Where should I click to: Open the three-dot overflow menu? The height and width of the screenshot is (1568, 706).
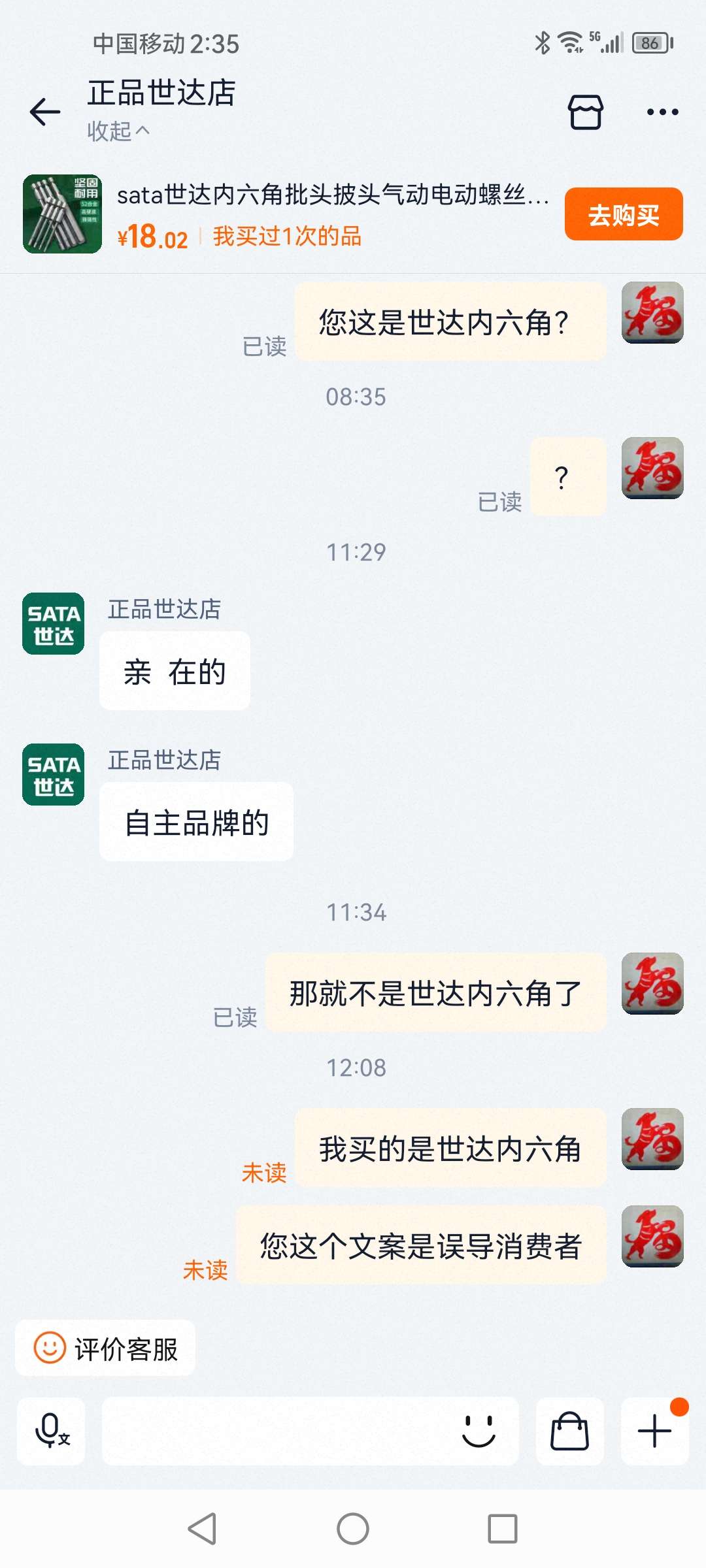(x=662, y=112)
